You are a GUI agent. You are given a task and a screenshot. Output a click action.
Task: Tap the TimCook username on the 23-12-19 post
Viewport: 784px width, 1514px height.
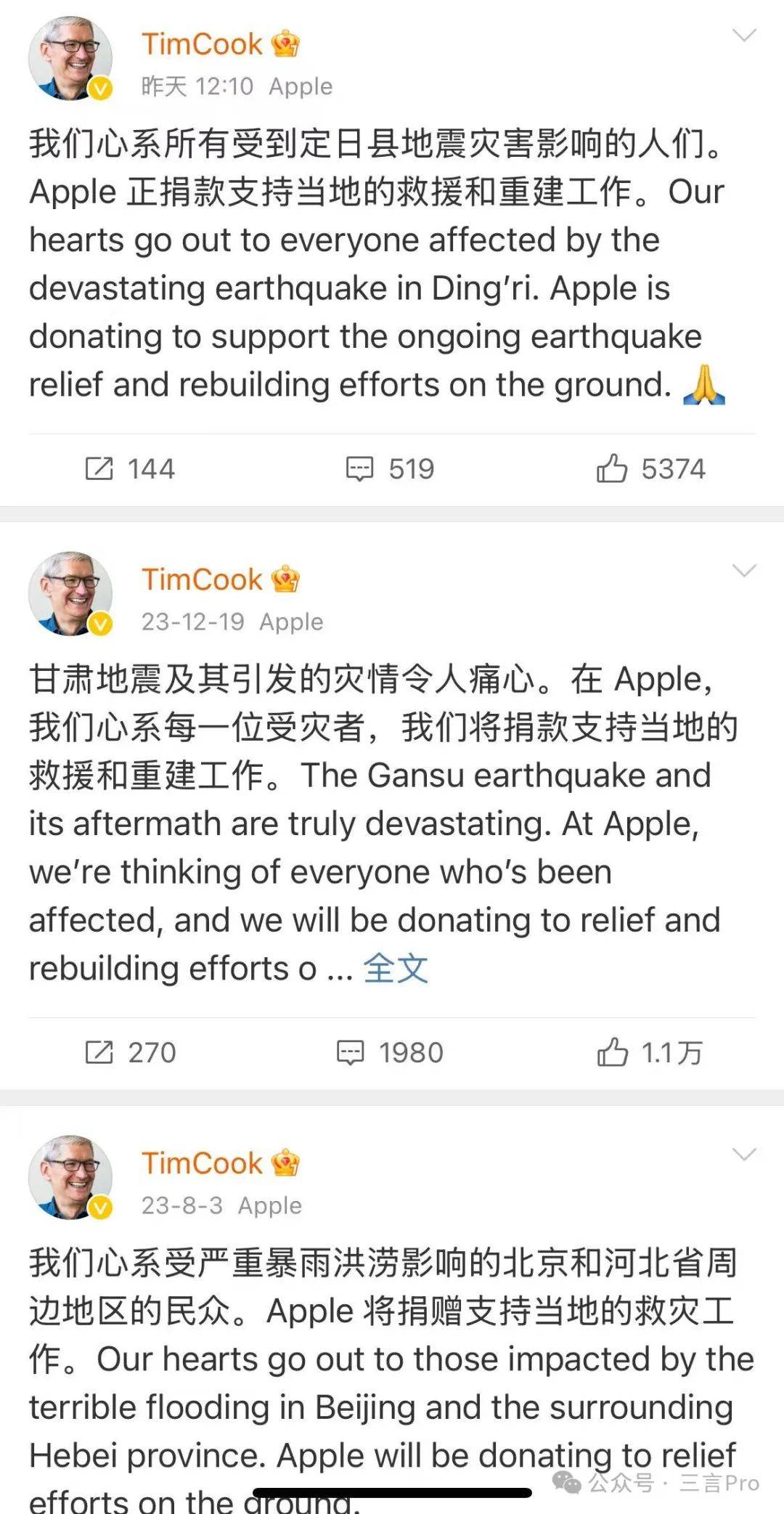click(202, 579)
